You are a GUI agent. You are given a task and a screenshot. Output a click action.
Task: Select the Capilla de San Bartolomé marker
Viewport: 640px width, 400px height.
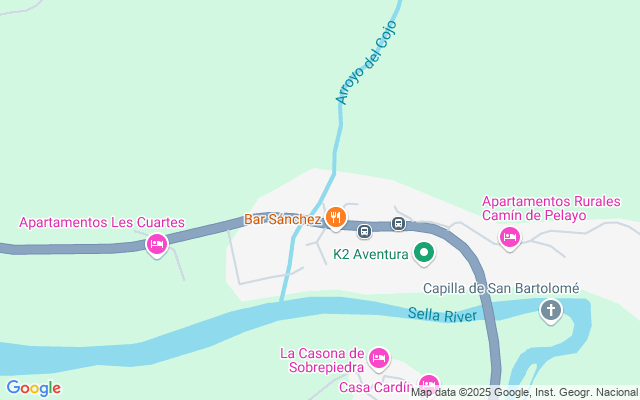click(550, 311)
